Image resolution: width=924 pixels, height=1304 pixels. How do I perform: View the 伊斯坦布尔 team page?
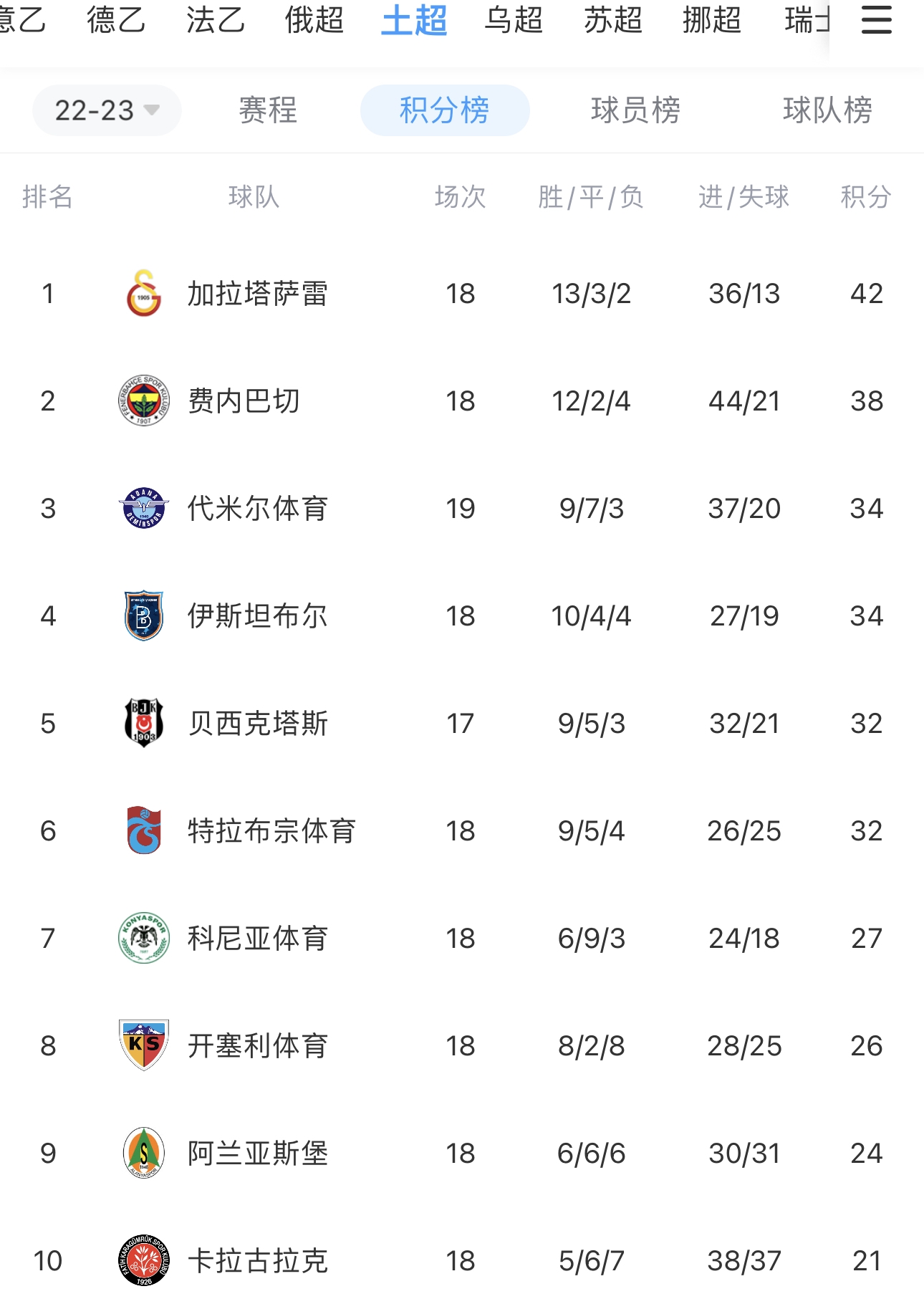tap(257, 616)
